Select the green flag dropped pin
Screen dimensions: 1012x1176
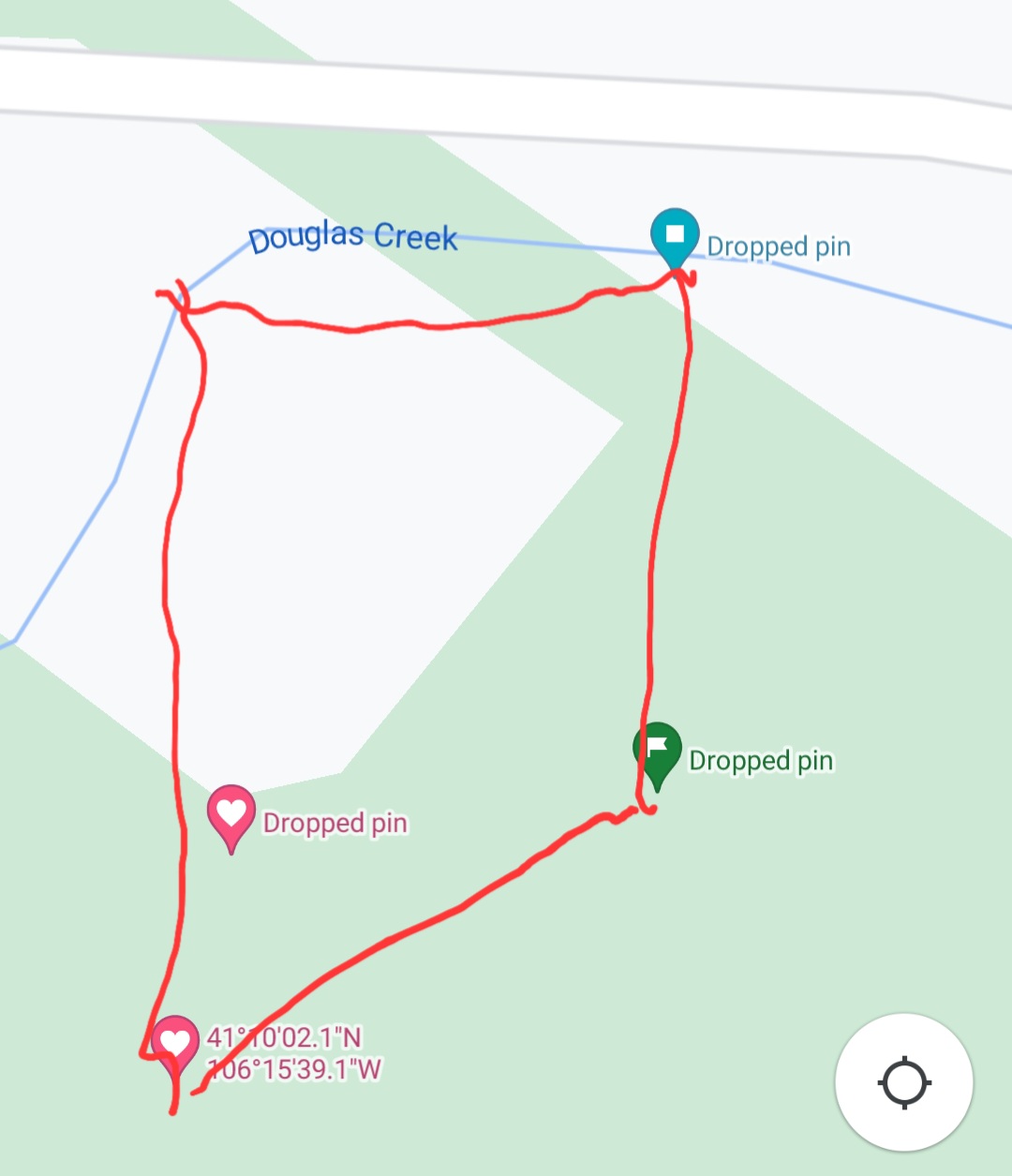[x=658, y=750]
